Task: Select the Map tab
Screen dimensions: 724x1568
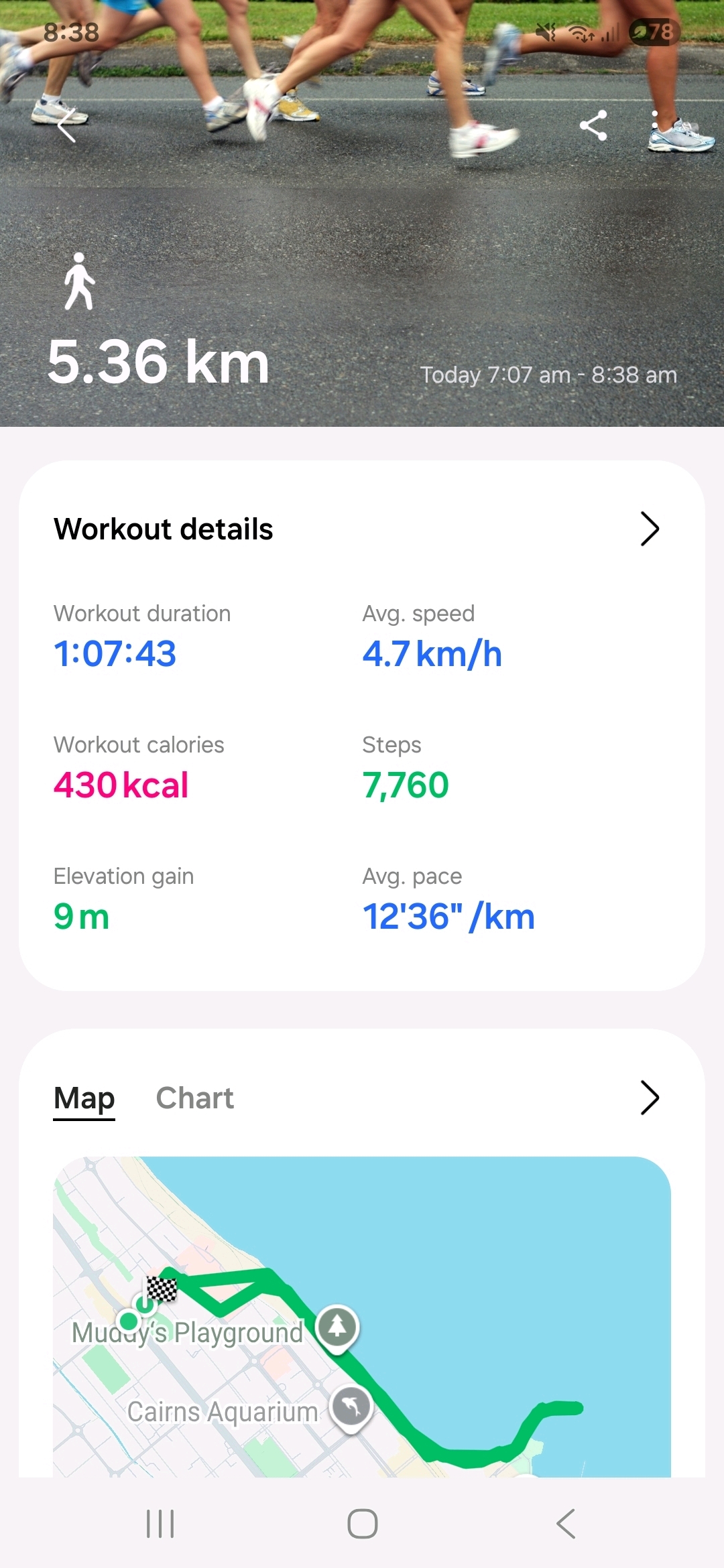Action: coord(84,1098)
